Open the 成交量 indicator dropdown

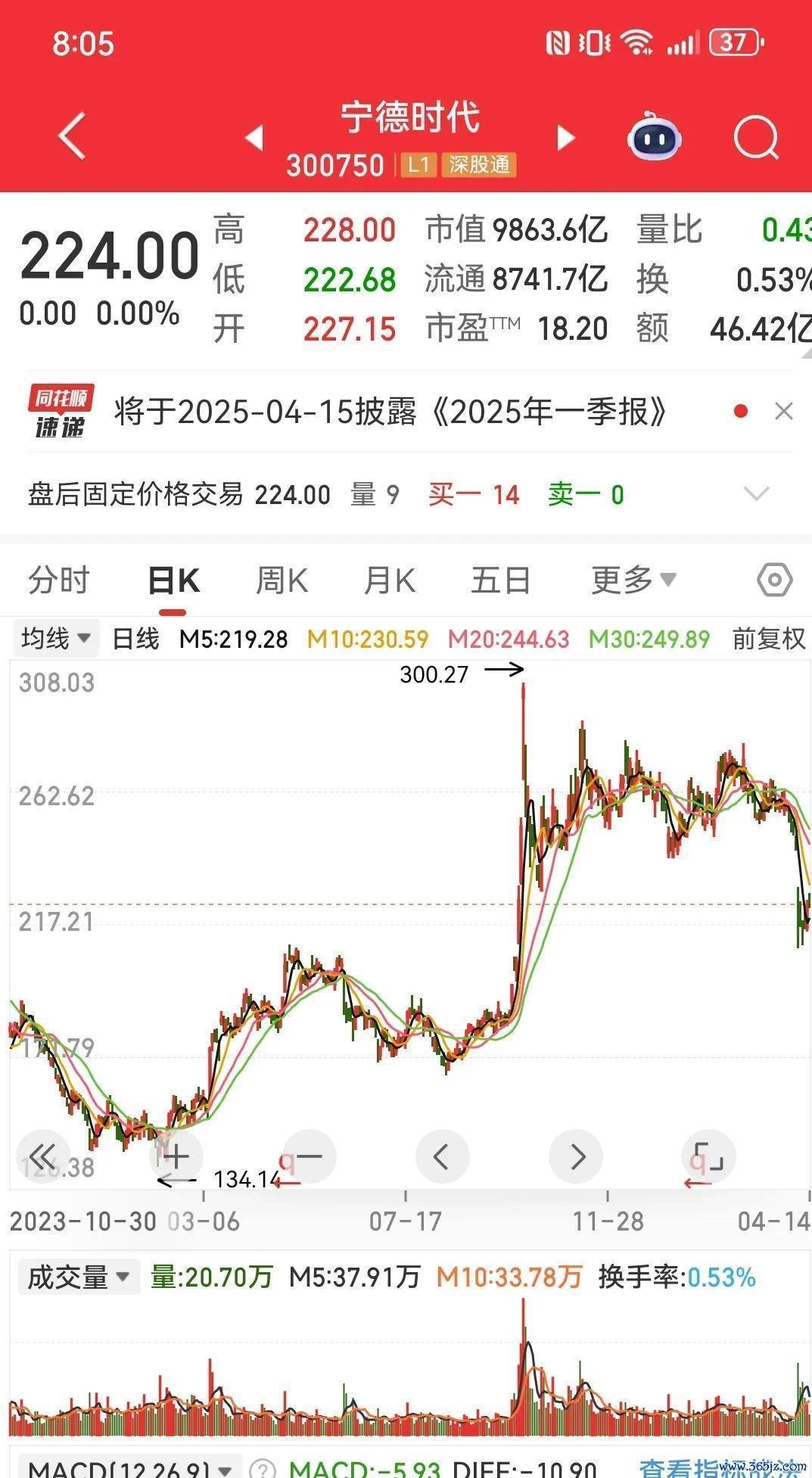click(x=78, y=1277)
